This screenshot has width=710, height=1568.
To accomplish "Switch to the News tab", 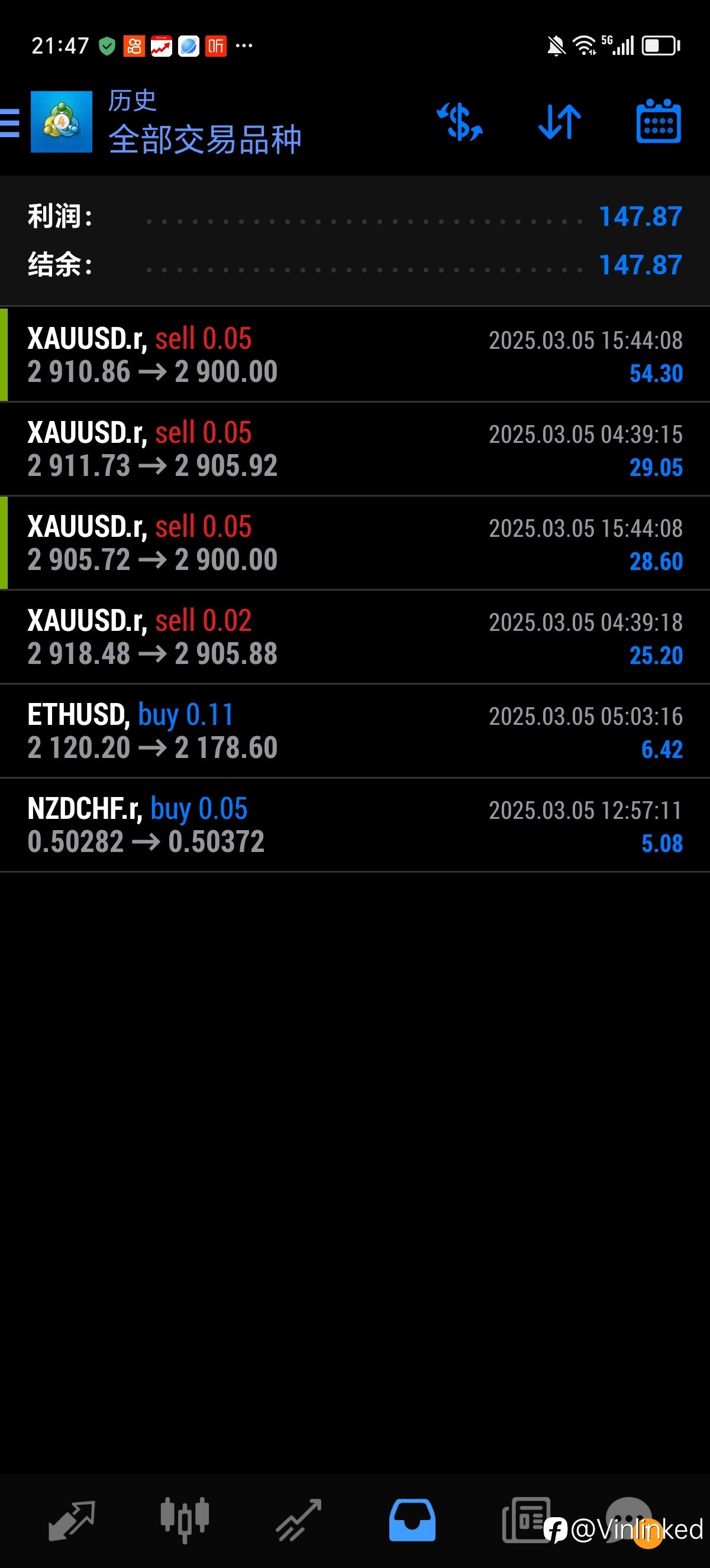I will (525, 1521).
